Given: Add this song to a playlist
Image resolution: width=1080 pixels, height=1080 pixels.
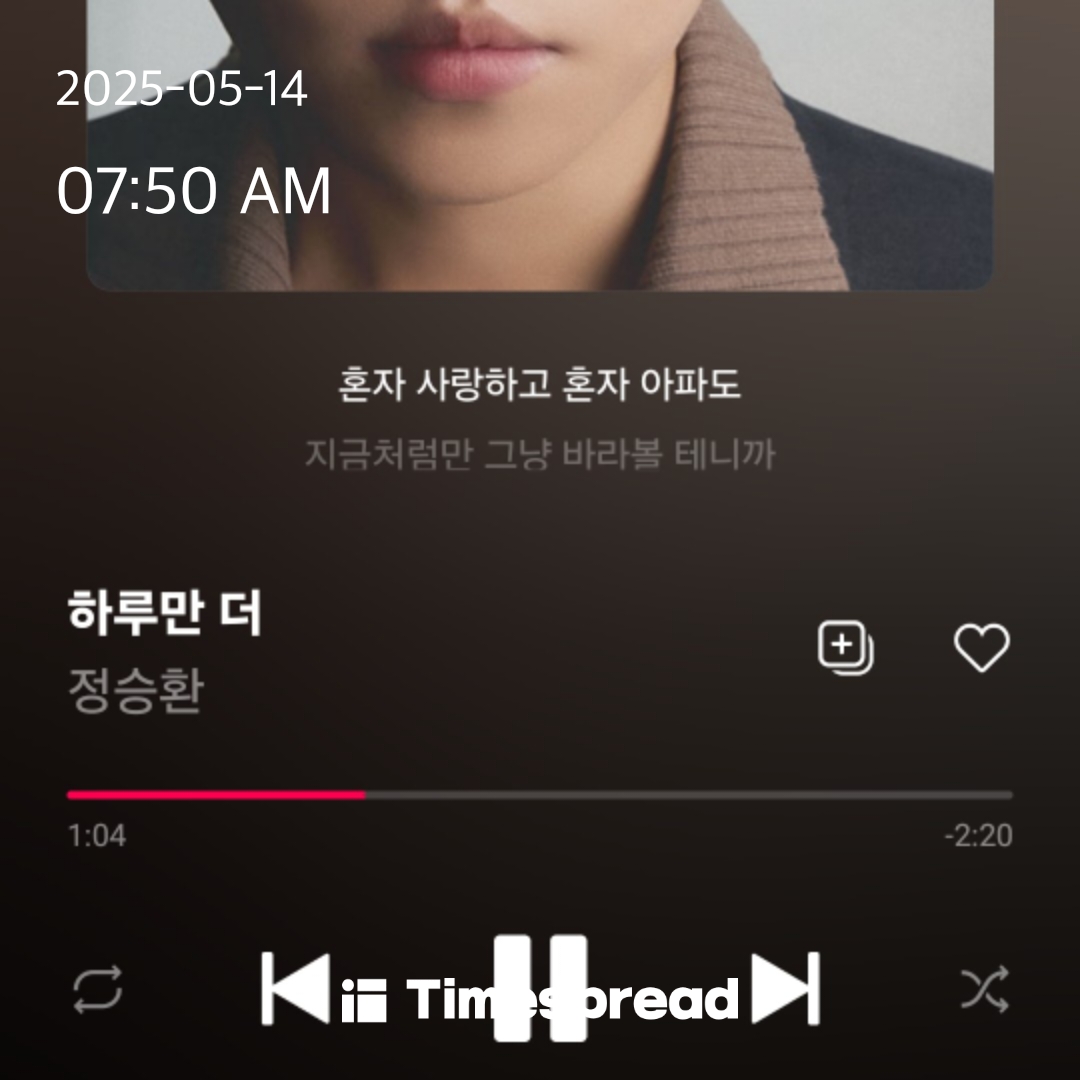Looking at the screenshot, I should [x=845, y=648].
